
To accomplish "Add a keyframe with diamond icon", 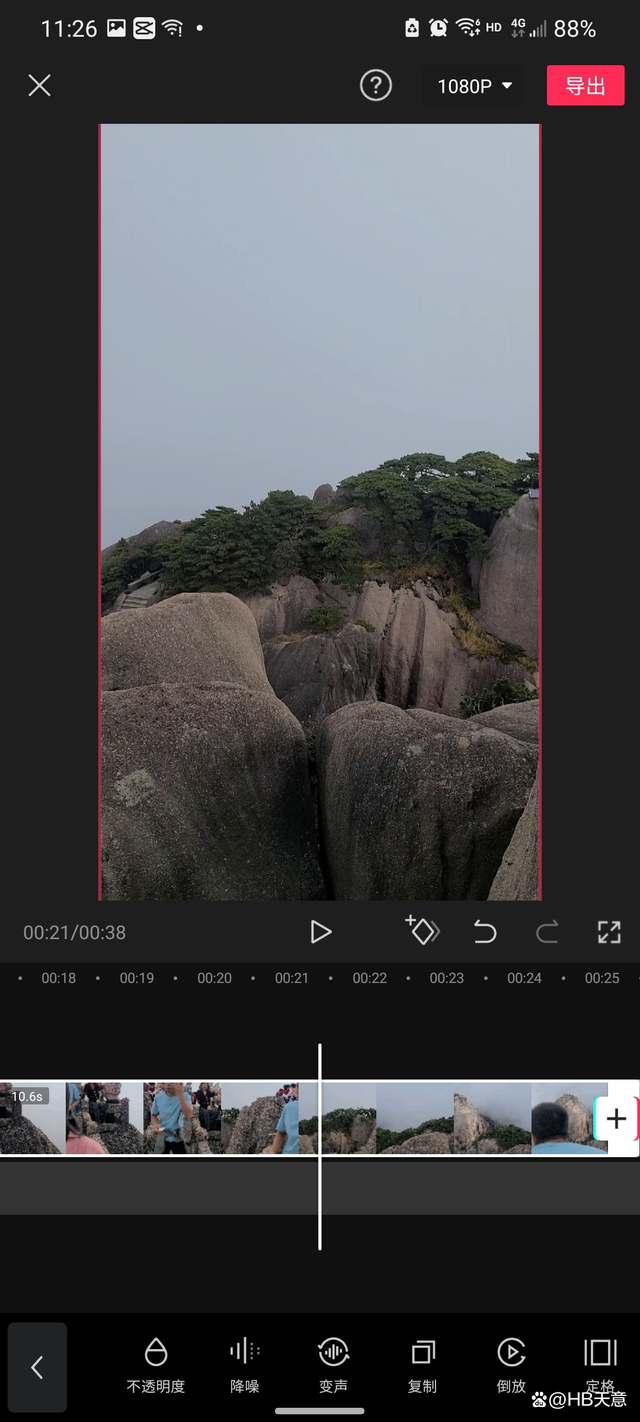I will (423, 931).
